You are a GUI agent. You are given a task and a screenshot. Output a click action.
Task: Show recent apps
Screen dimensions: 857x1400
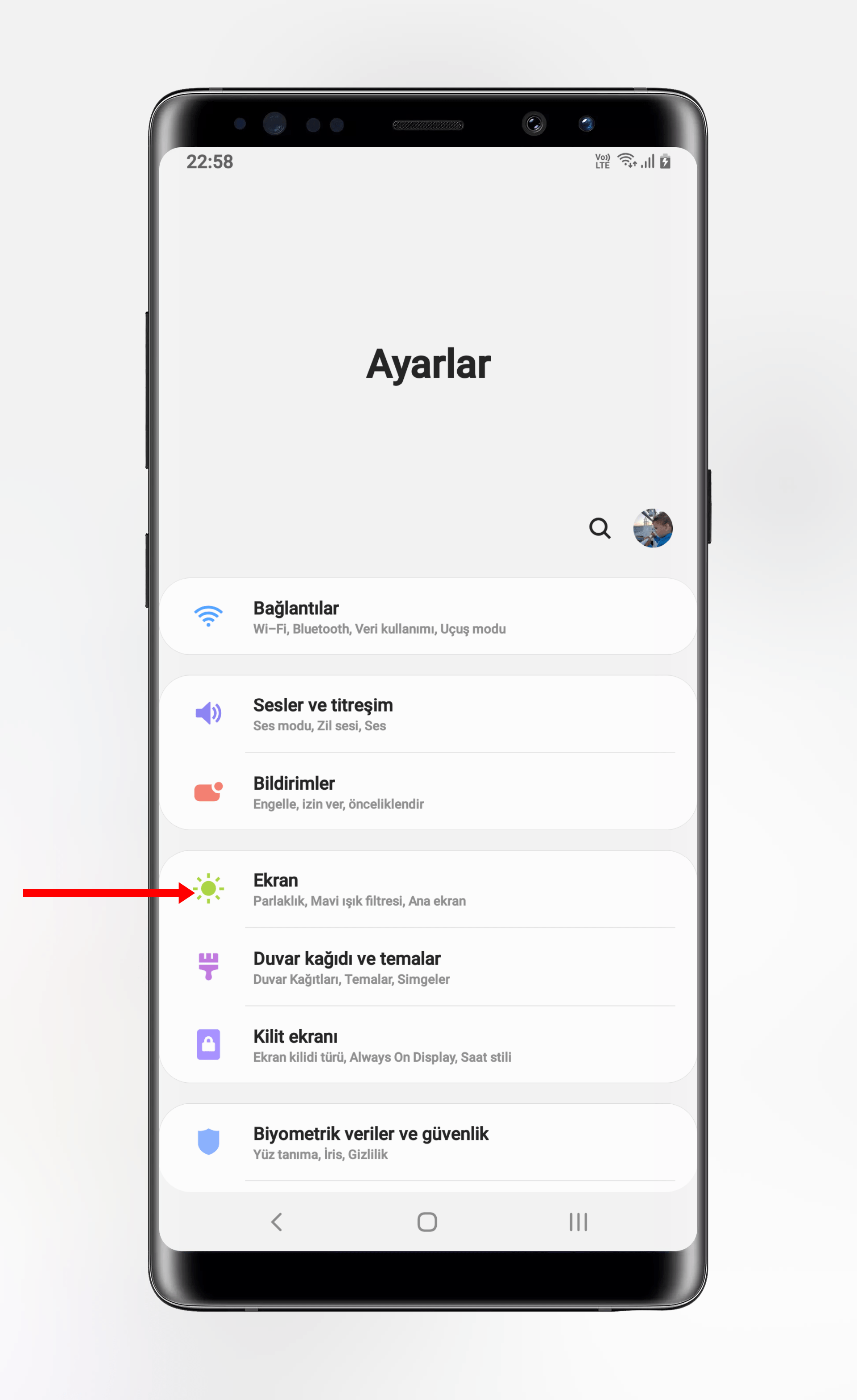pyautogui.click(x=578, y=1222)
